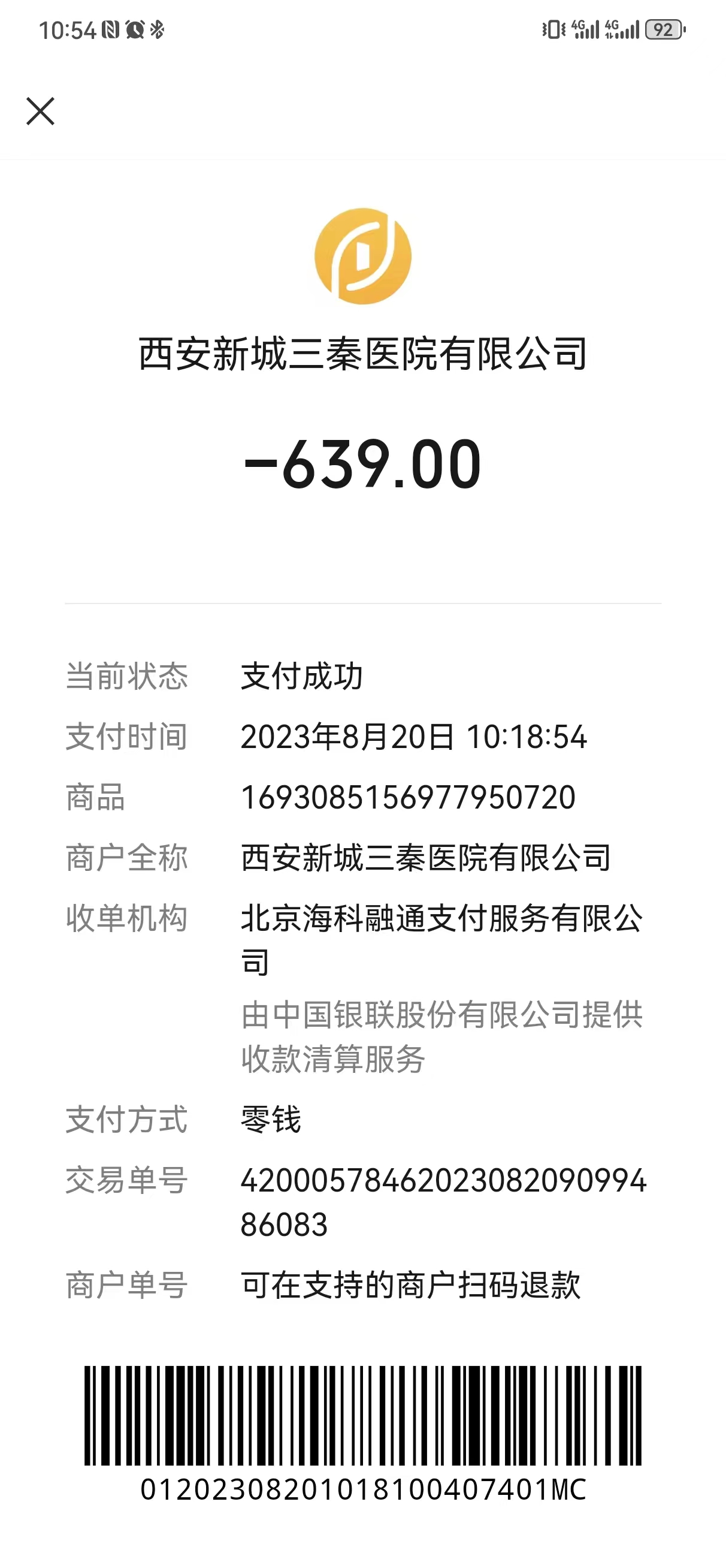Tap the -639.00 payment amount
This screenshot has width=726, height=1568.
click(362, 466)
